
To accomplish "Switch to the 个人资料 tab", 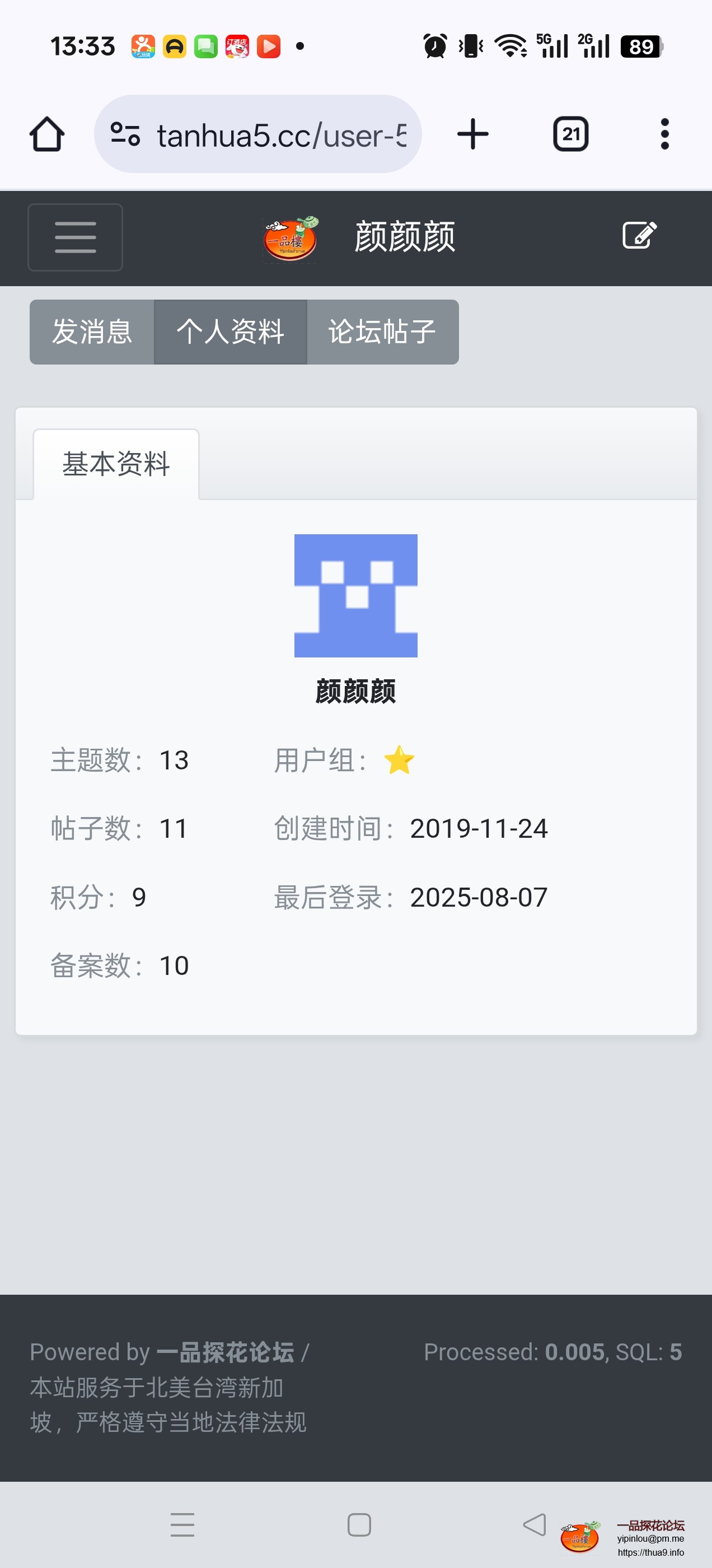I will (231, 332).
